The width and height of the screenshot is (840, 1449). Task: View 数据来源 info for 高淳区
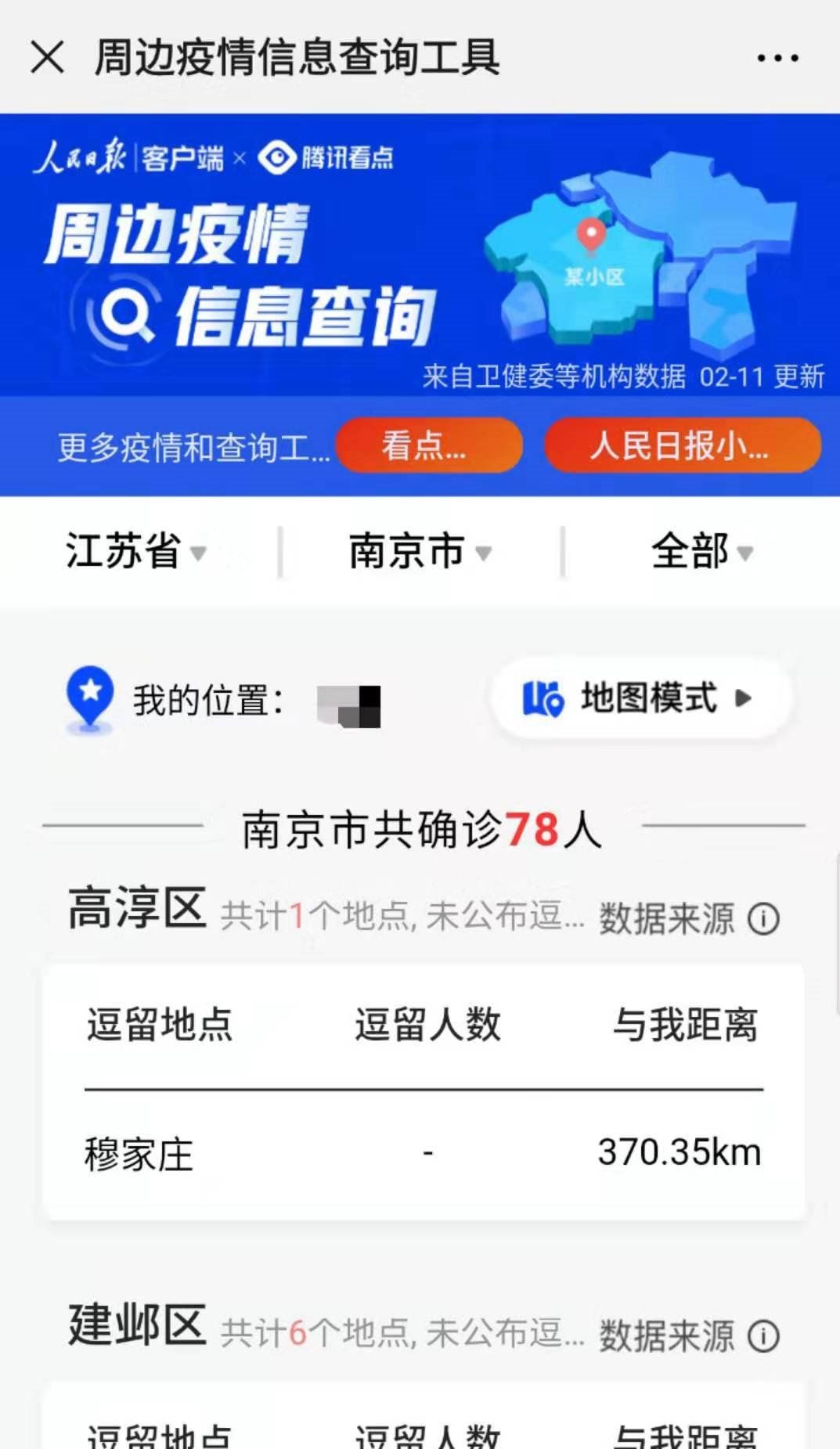[689, 918]
